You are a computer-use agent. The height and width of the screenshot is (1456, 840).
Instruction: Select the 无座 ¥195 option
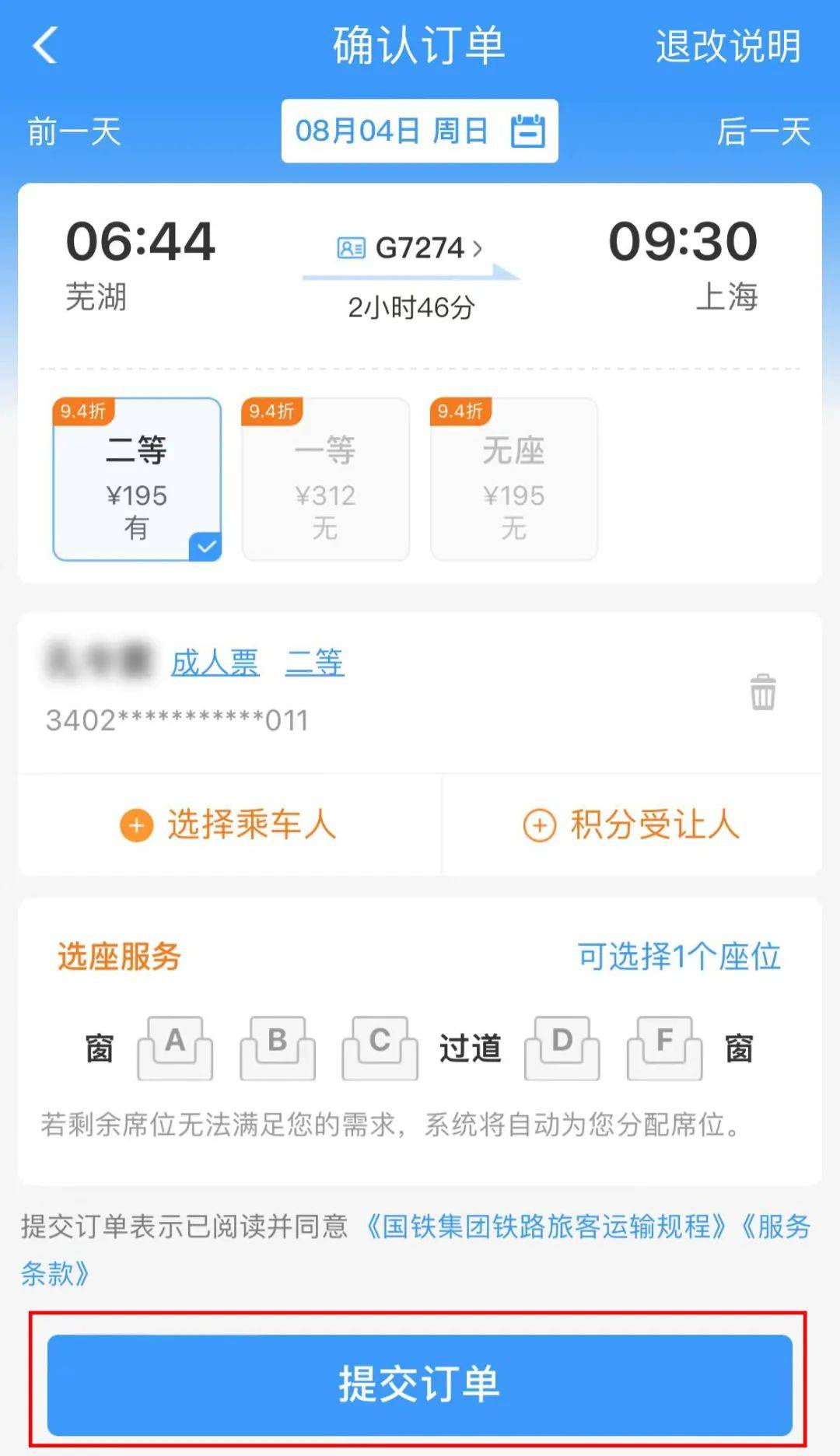point(513,479)
